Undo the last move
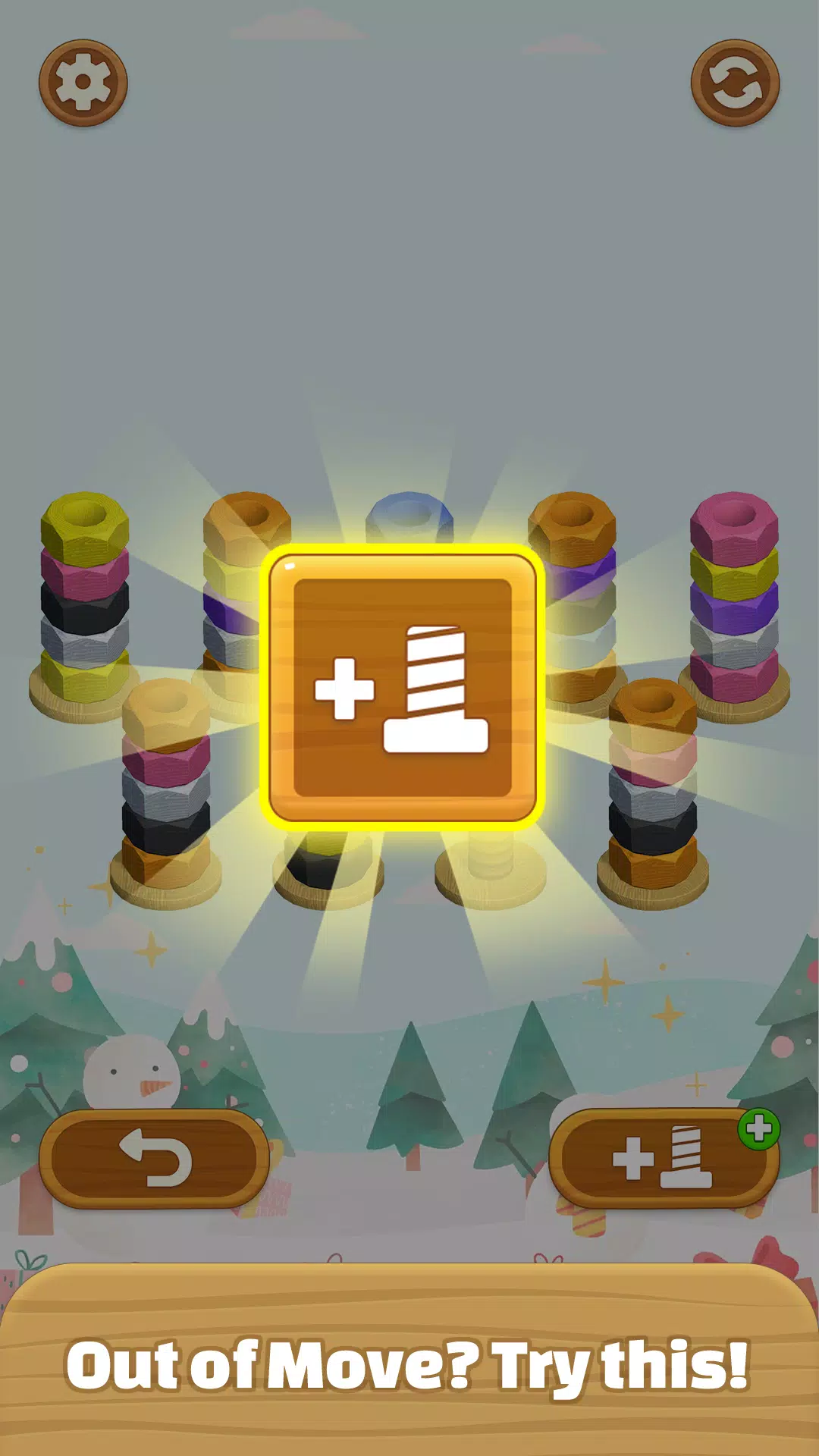 point(154,1159)
